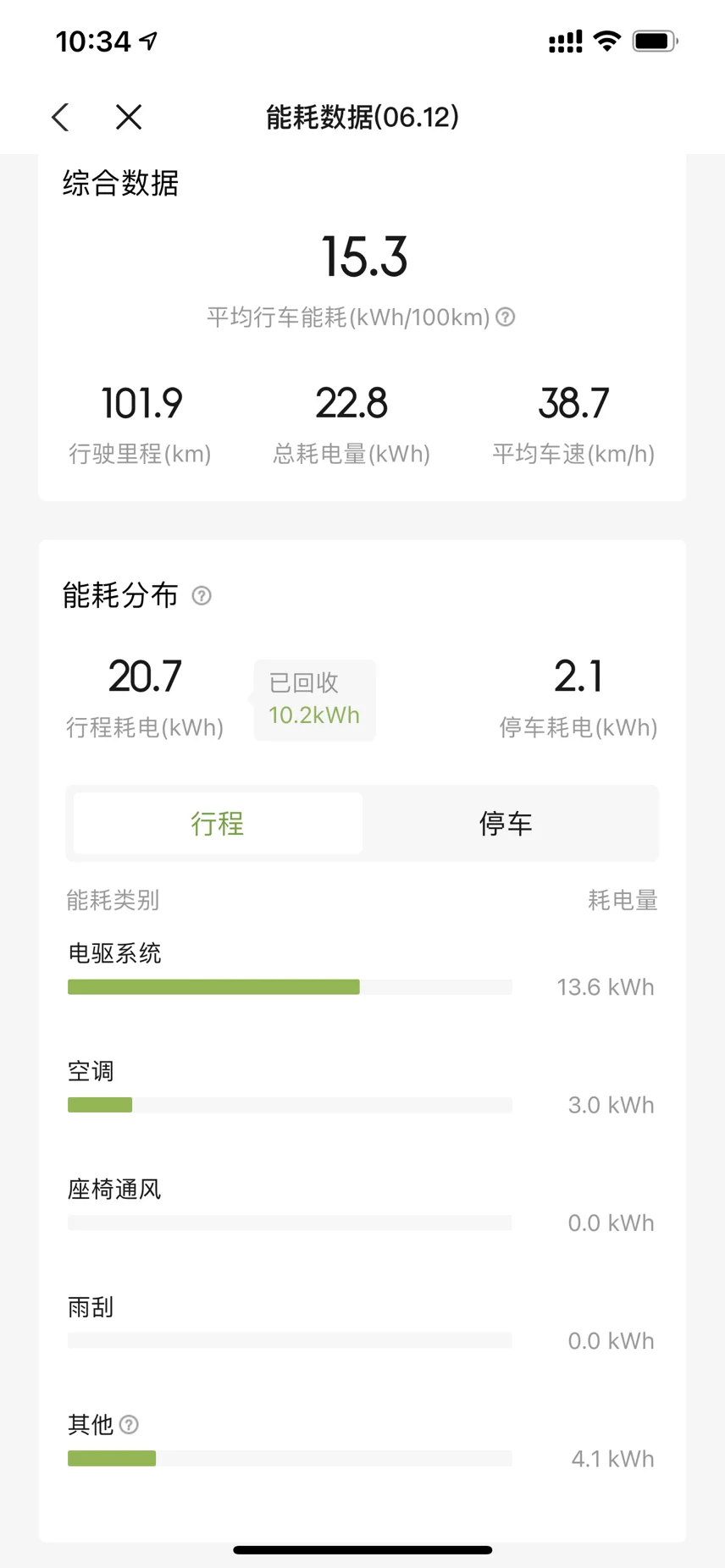The image size is (725, 1568).
Task: Close the energy consumption data page
Action: coord(129,117)
